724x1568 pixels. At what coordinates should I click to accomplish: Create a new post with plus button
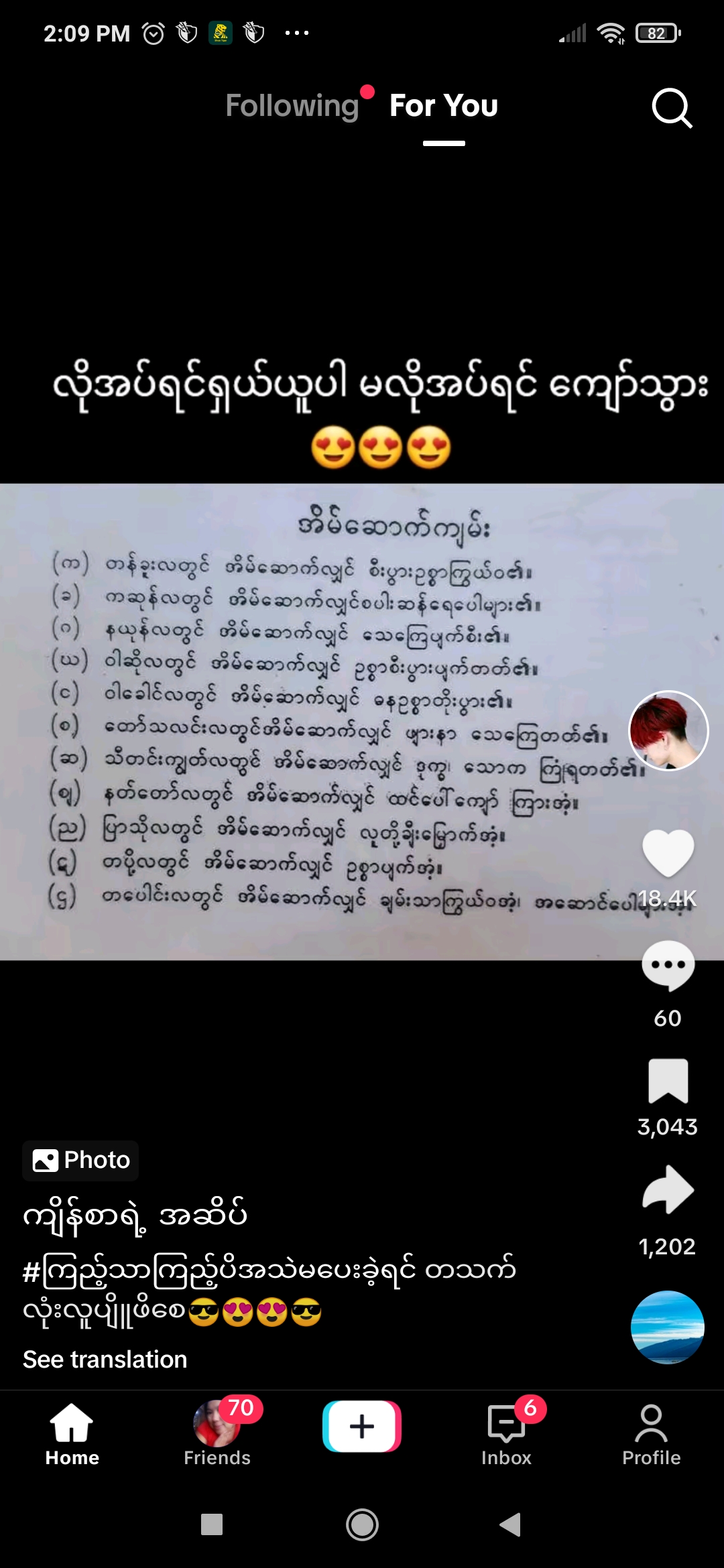click(x=362, y=1426)
